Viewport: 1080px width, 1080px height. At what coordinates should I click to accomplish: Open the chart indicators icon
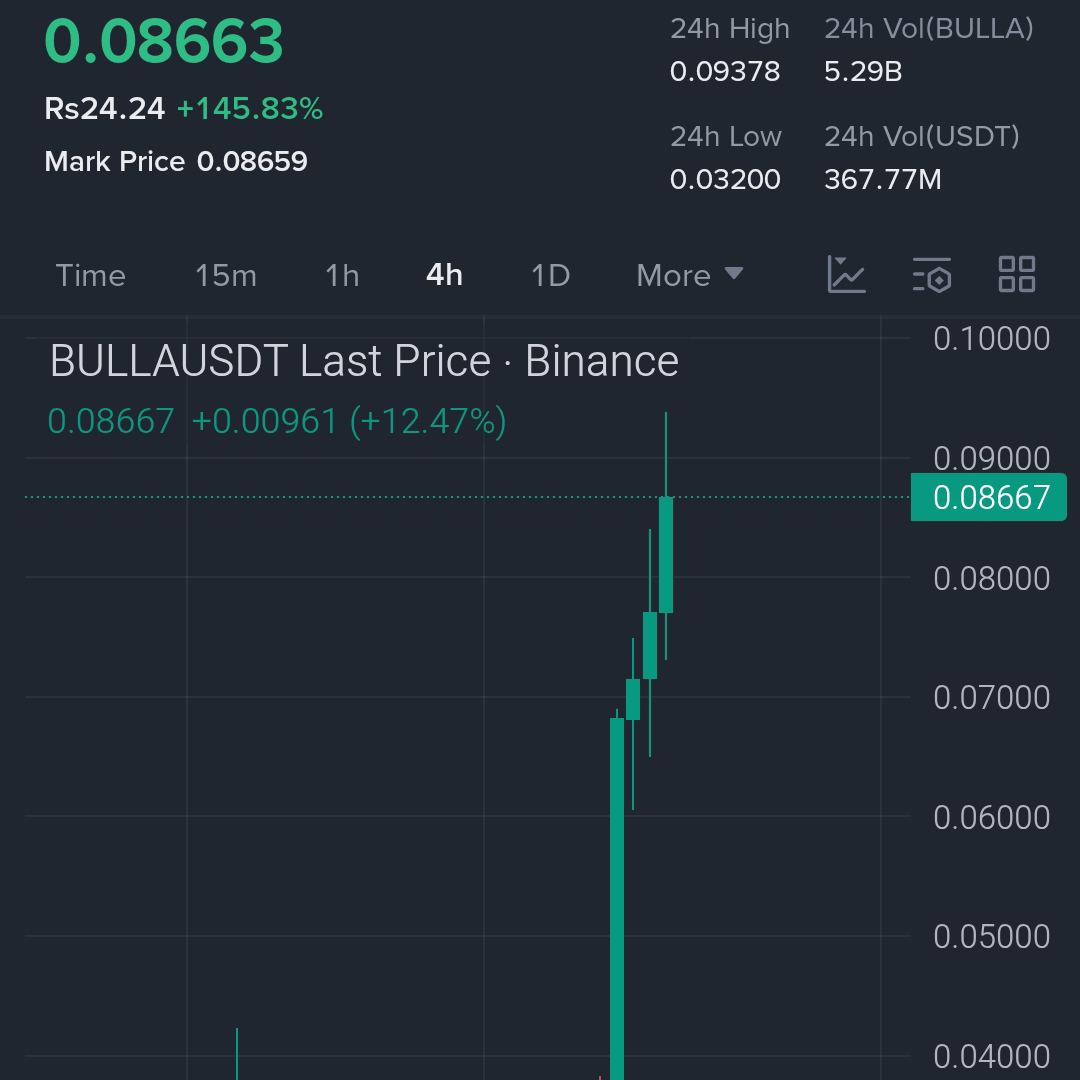coord(847,274)
